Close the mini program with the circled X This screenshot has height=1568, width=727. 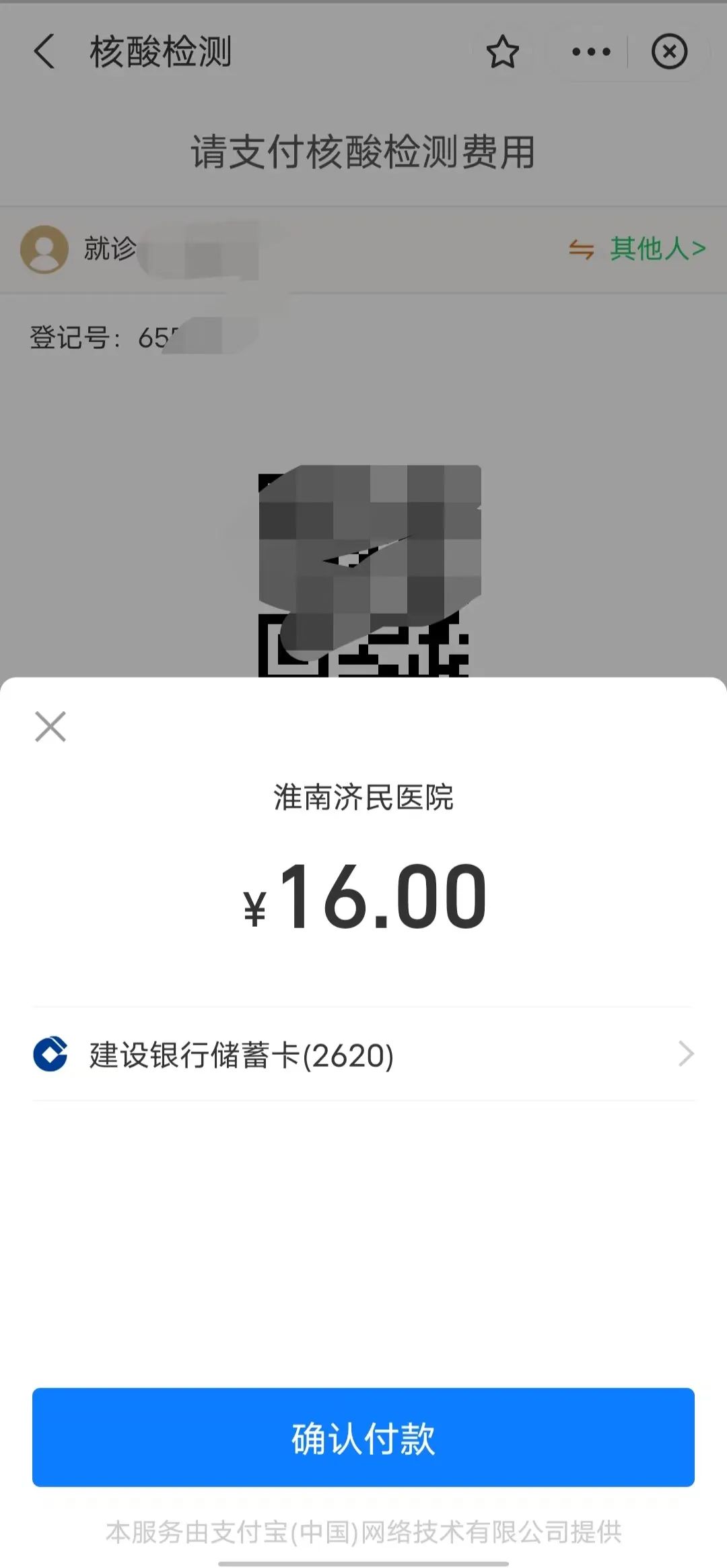(x=670, y=52)
